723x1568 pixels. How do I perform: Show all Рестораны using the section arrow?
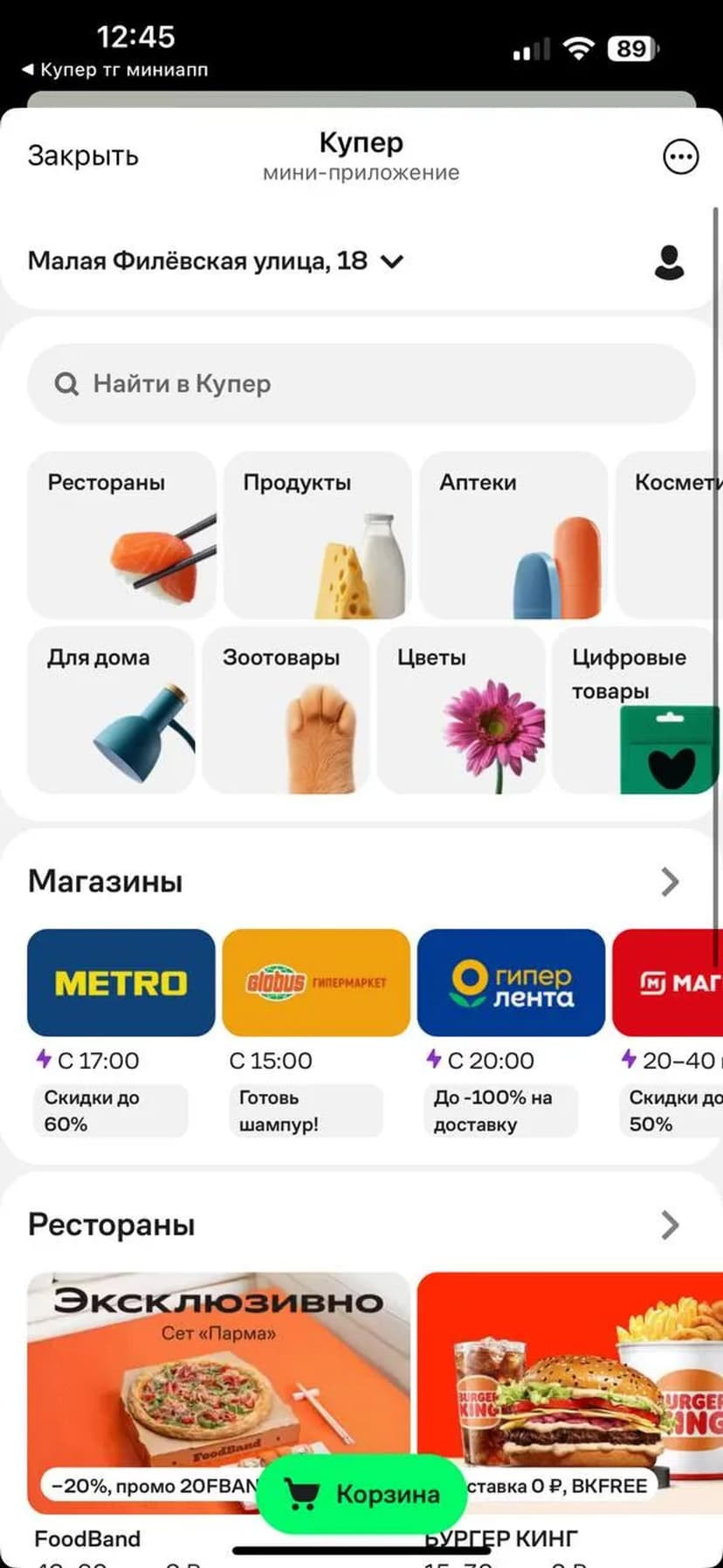pyautogui.click(x=670, y=1225)
